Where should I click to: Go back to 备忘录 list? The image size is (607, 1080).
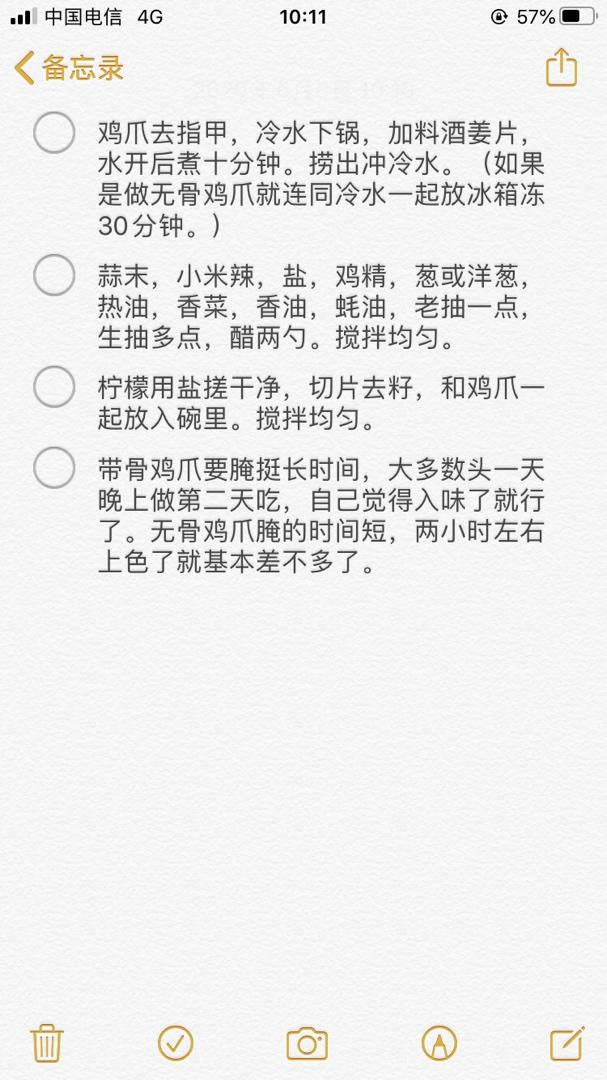(x=68, y=68)
